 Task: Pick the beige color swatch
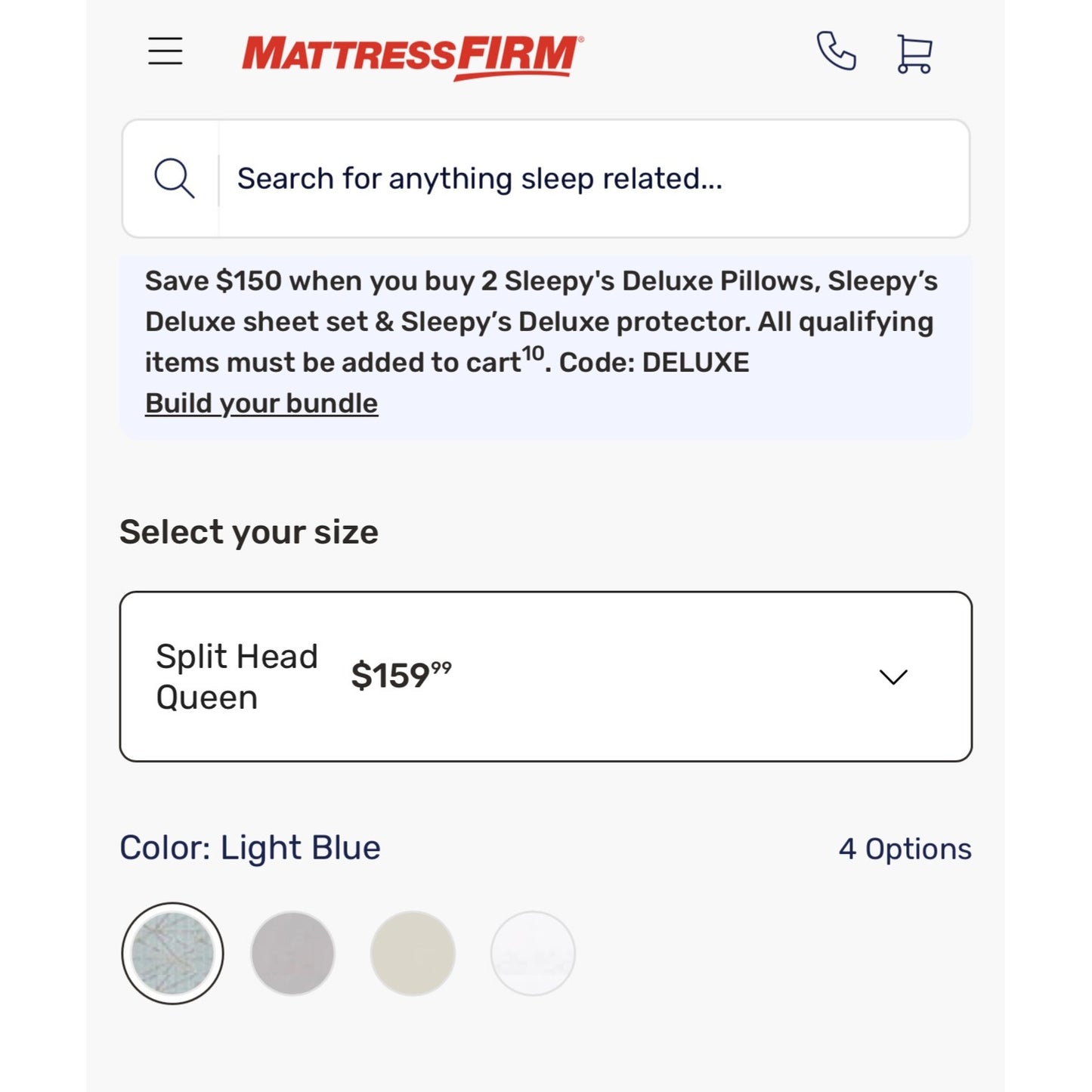click(x=413, y=953)
